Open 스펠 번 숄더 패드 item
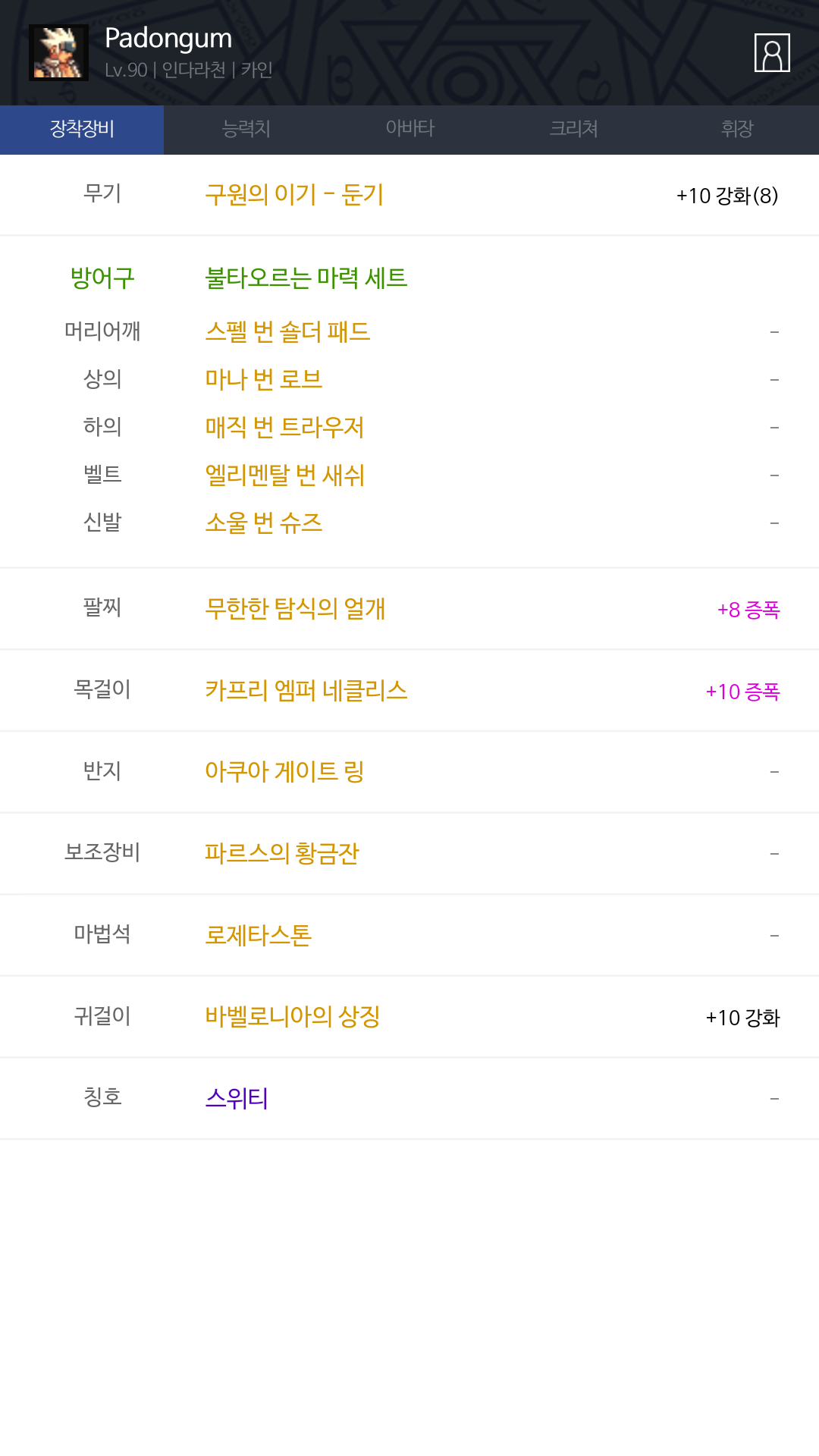This screenshot has height=1456, width=819. (x=287, y=331)
